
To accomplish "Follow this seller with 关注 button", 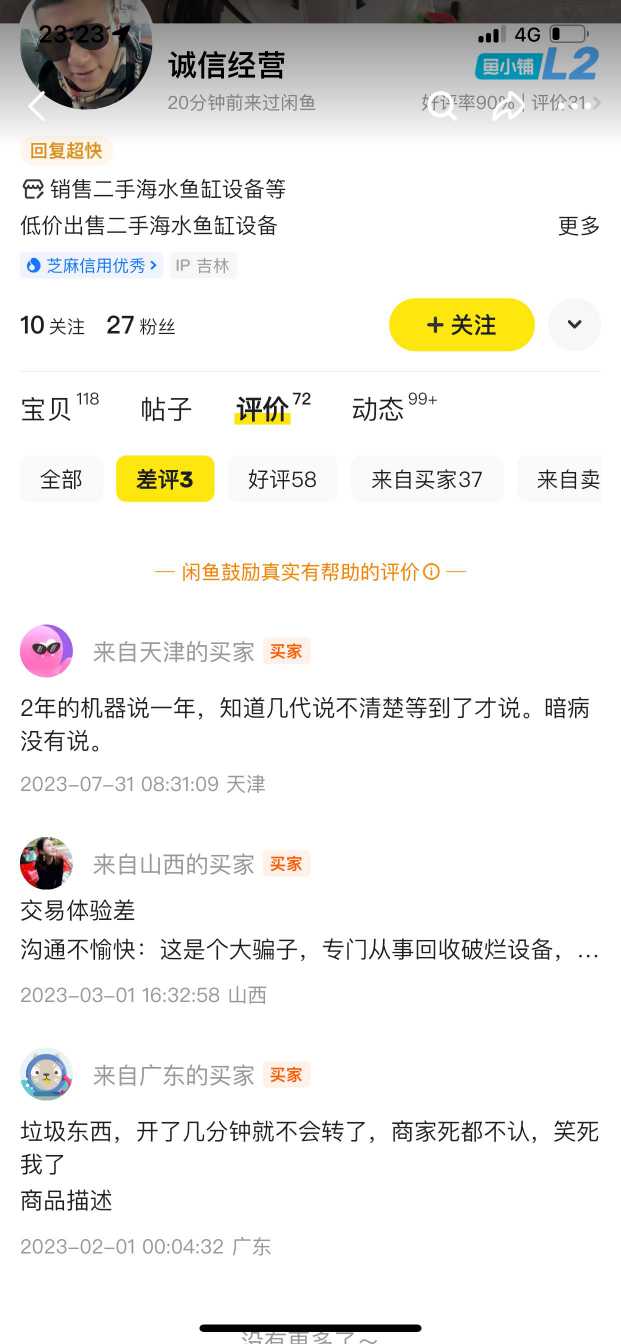I will coord(461,325).
